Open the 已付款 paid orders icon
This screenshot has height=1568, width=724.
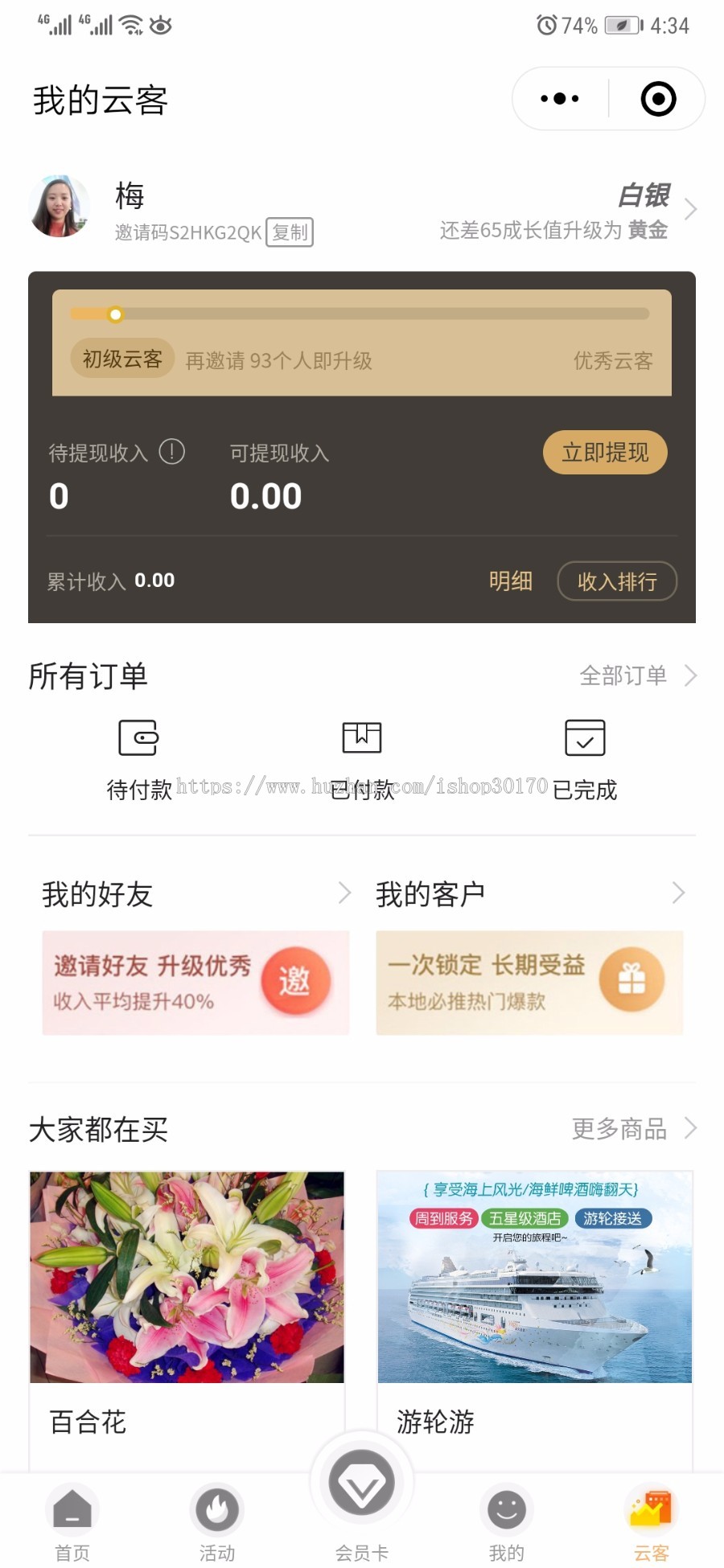pyautogui.click(x=360, y=737)
